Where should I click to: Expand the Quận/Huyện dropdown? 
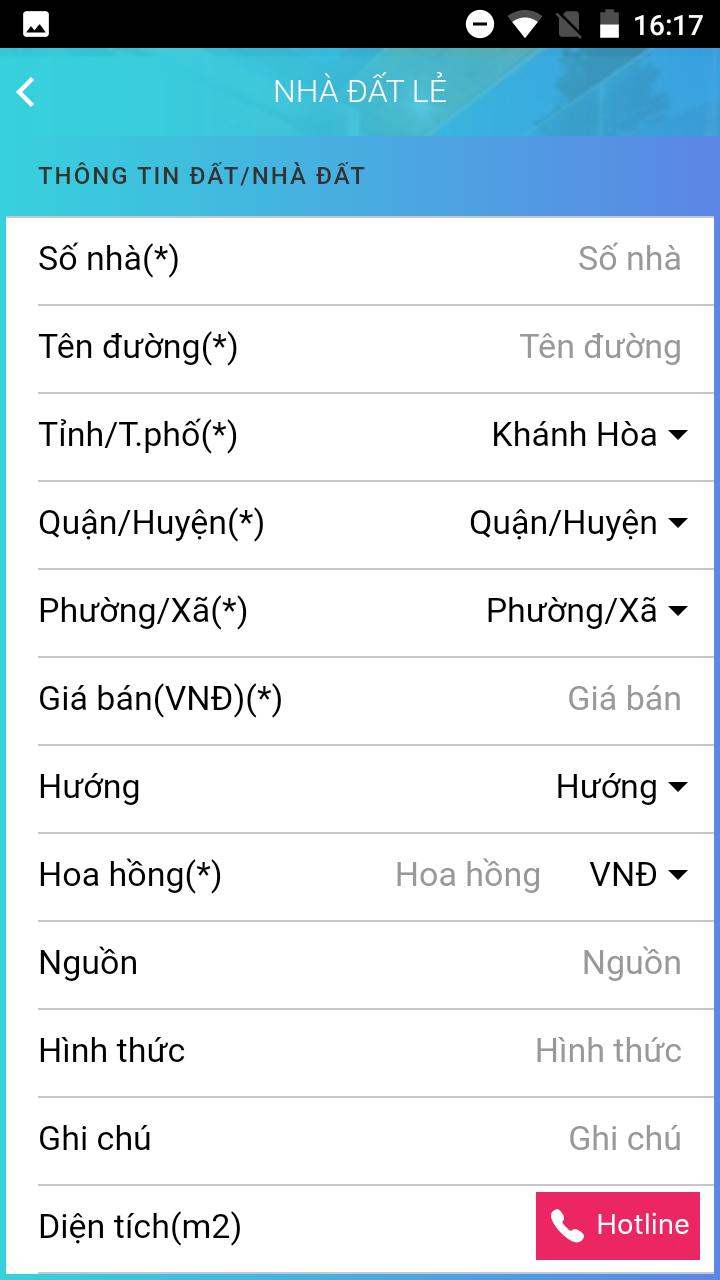click(578, 523)
